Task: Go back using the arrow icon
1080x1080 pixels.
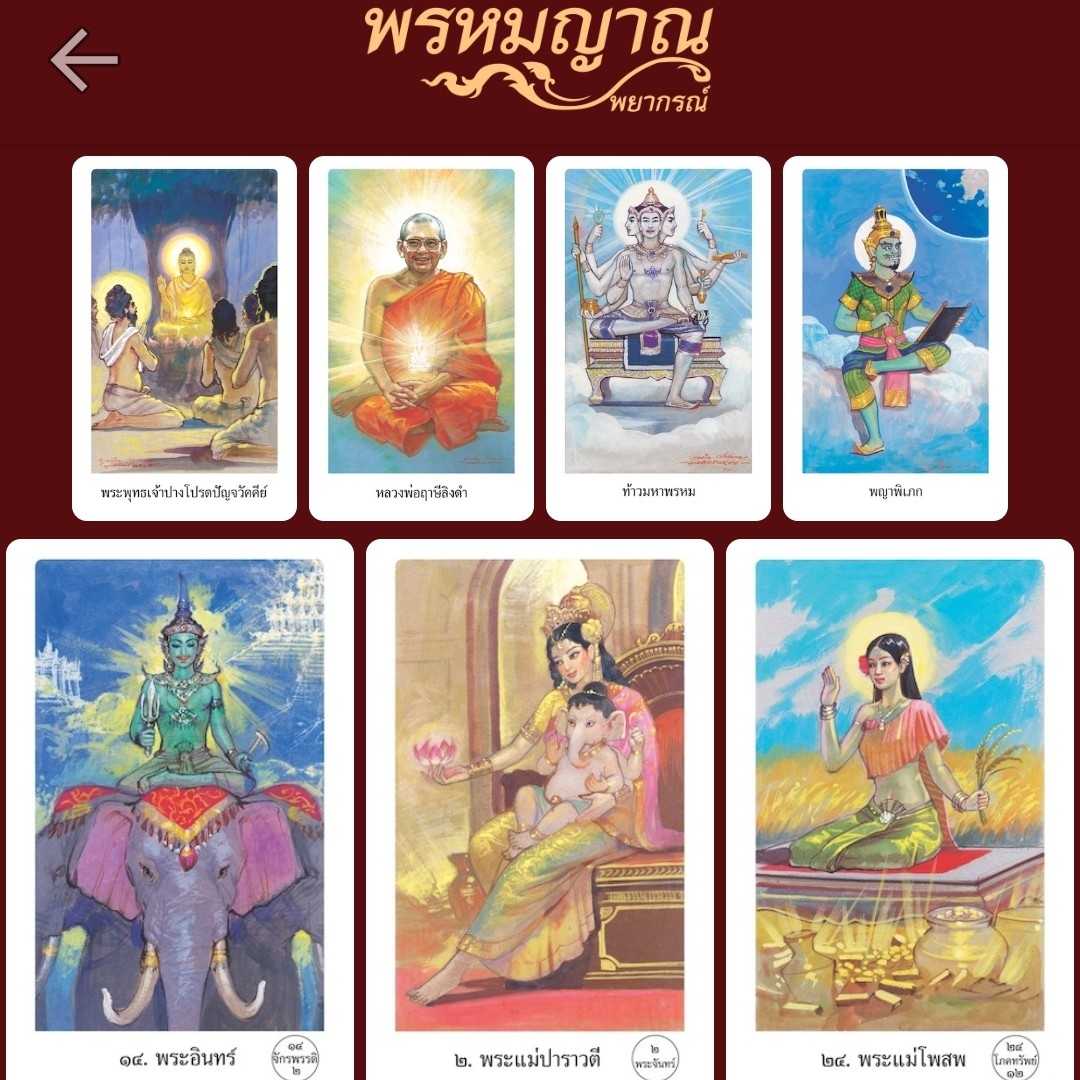Action: [x=85, y=60]
